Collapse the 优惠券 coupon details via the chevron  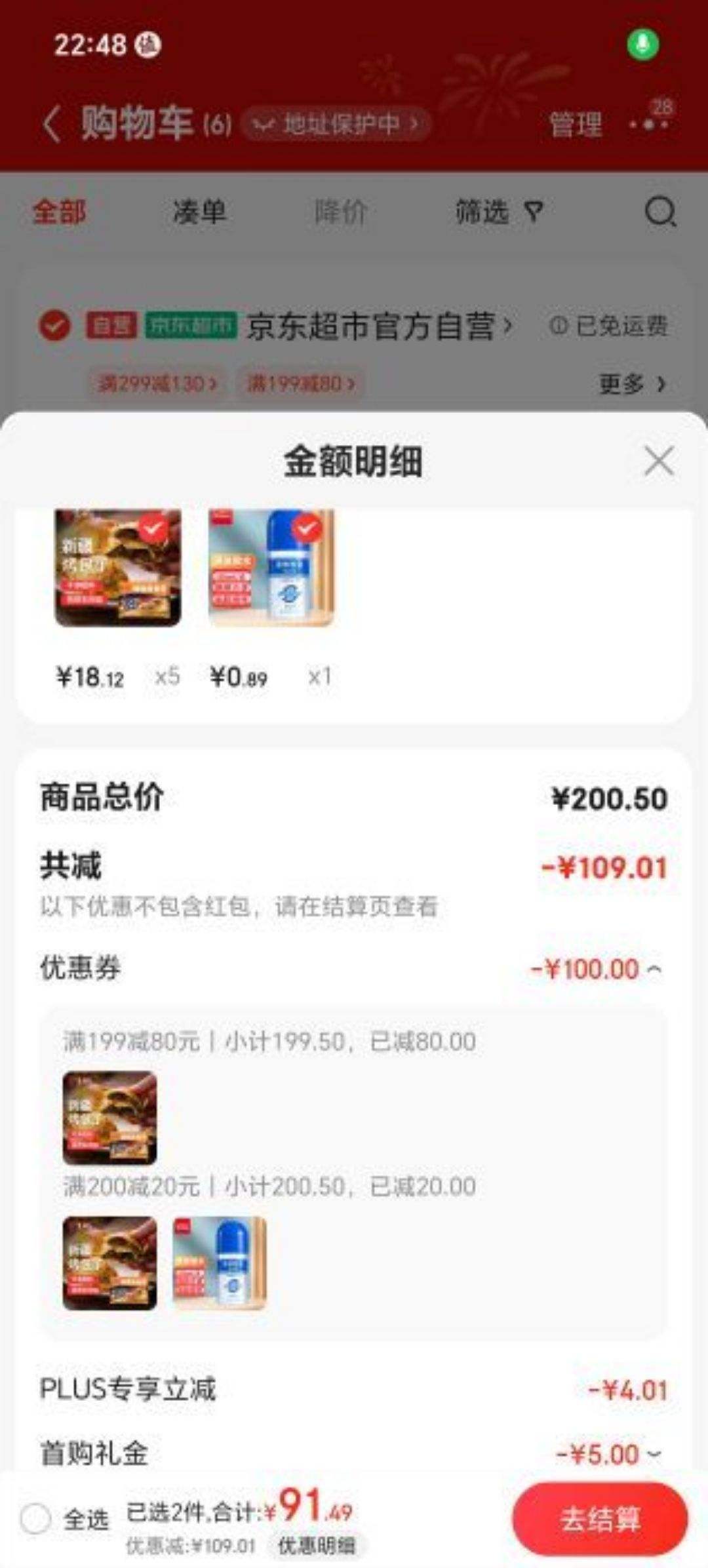(656, 968)
